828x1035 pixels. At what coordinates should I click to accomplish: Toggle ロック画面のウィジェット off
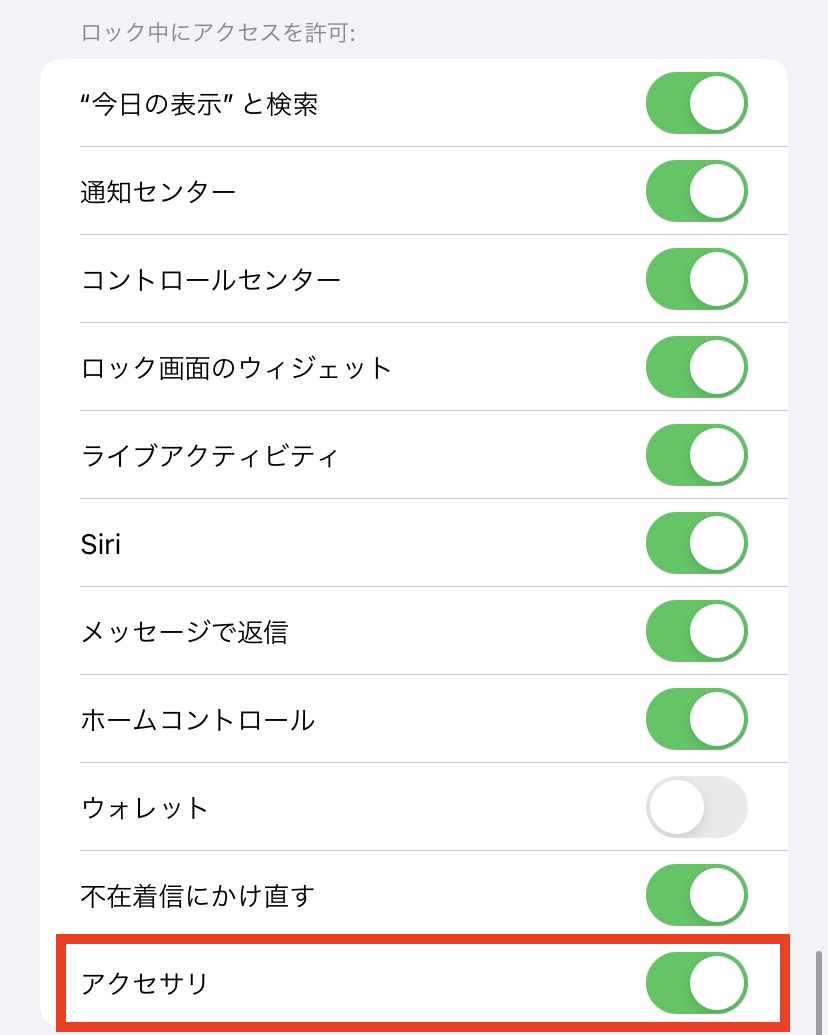(x=696, y=367)
